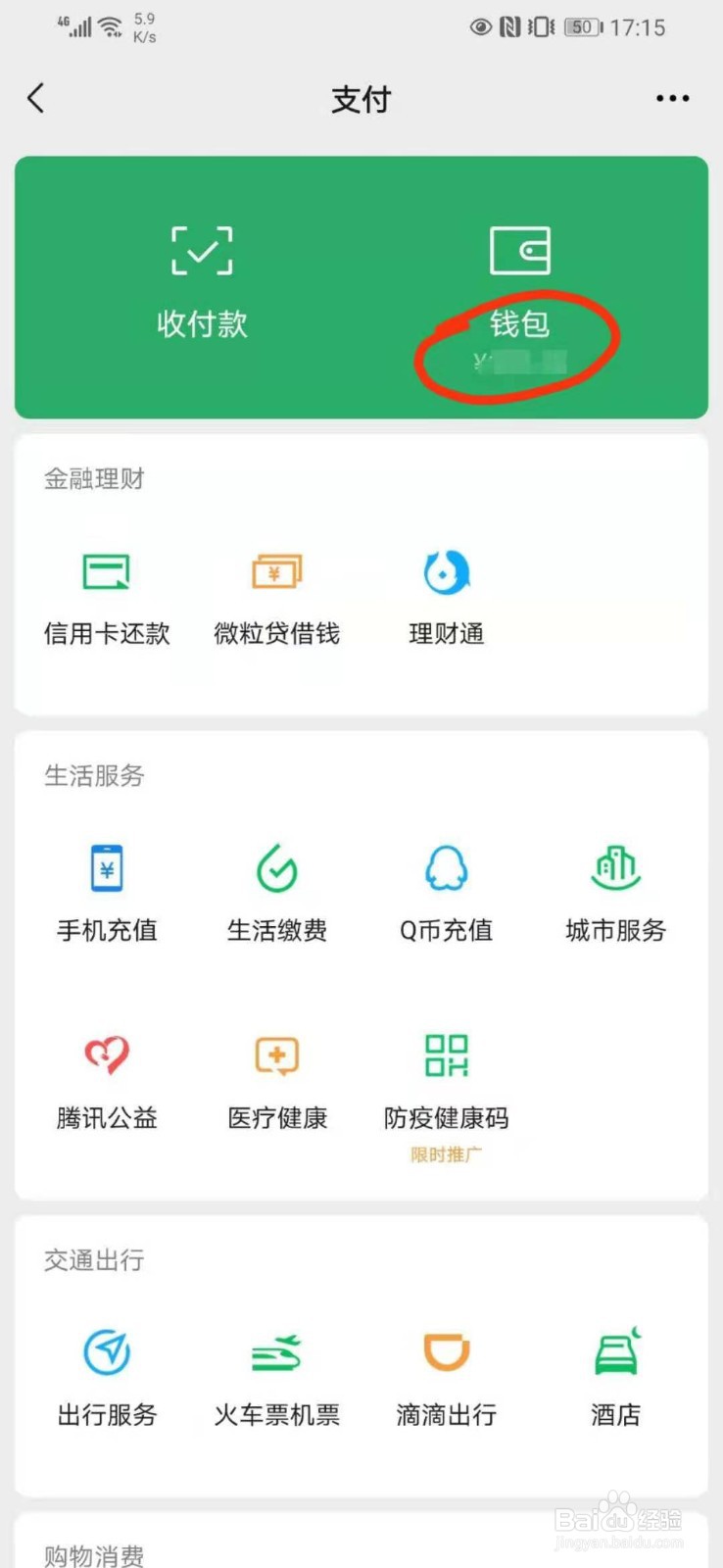Visit 腾讯公益
Screen dimensions: 723x1568
click(x=107, y=1082)
